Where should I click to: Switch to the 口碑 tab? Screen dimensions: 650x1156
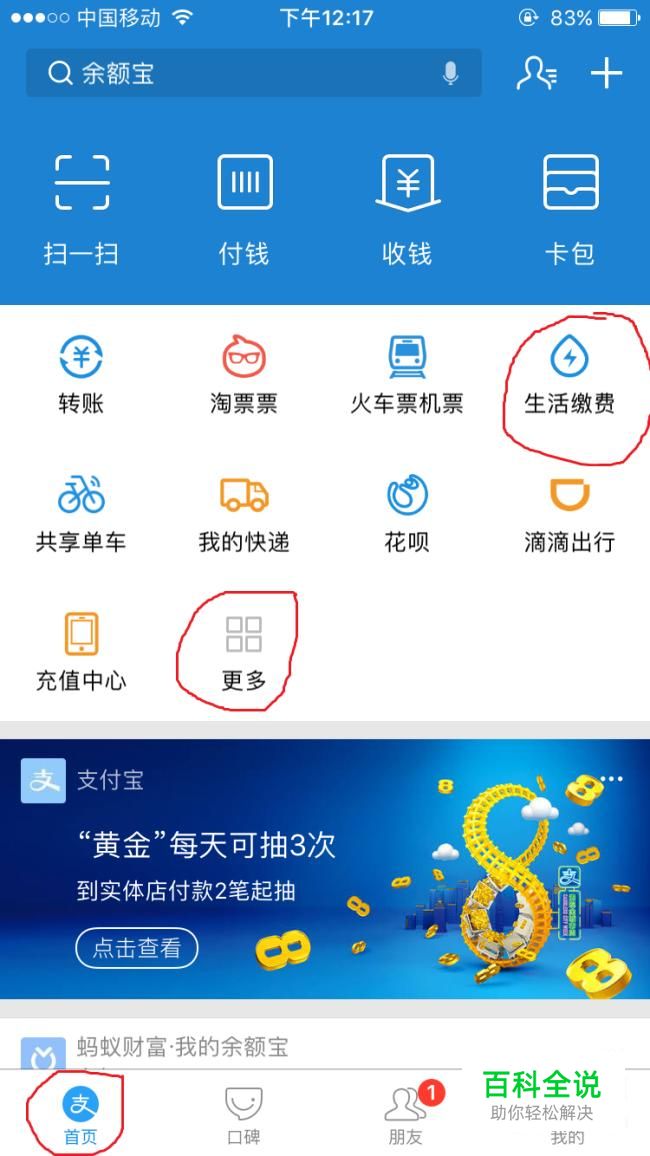(244, 1115)
